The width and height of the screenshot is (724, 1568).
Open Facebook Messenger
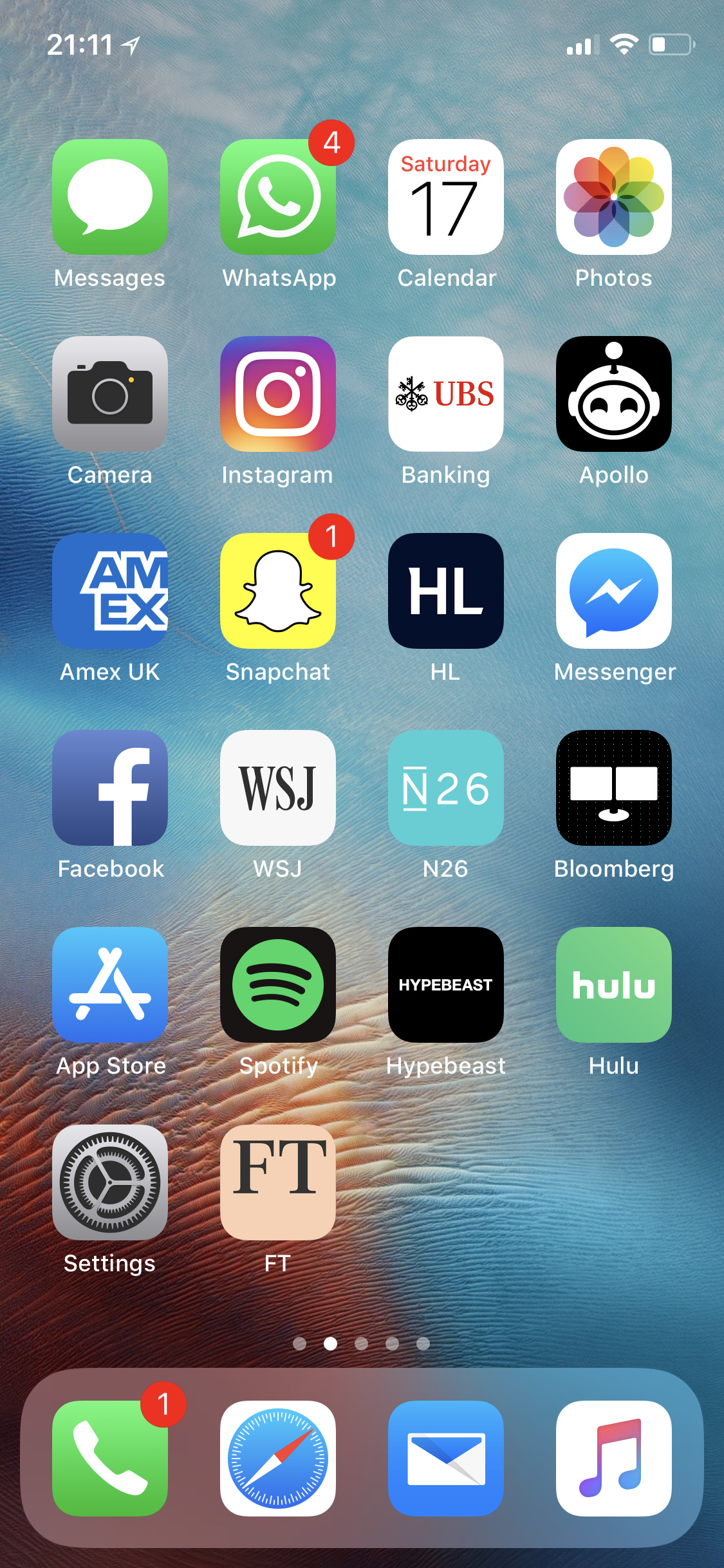(614, 591)
